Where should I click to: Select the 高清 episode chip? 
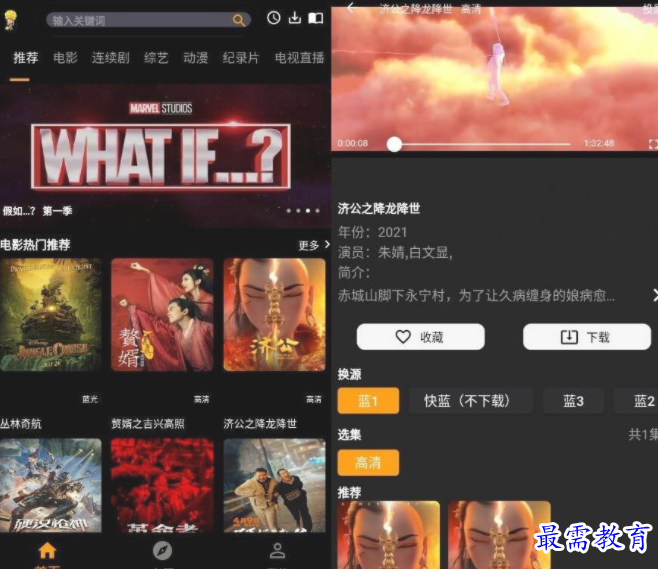pos(368,462)
